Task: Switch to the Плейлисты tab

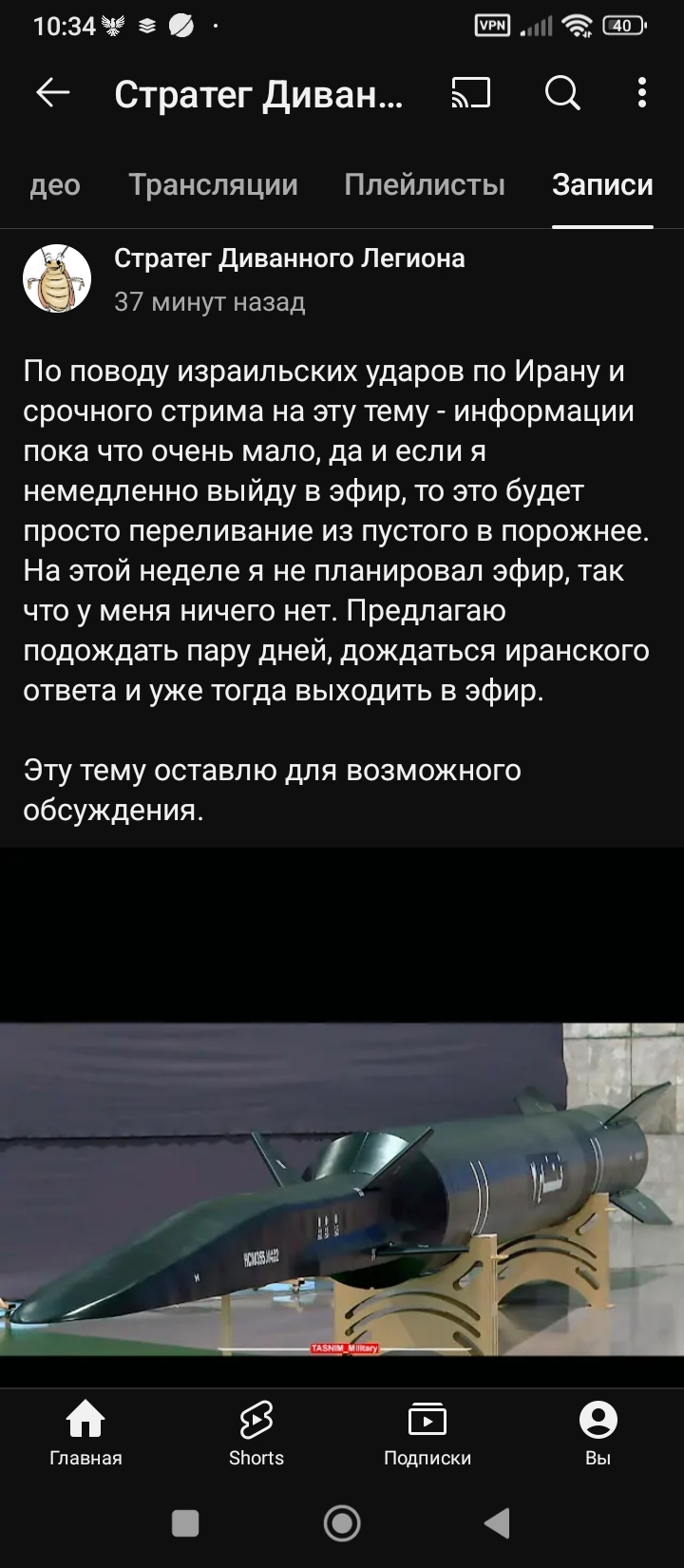Action: tap(425, 184)
